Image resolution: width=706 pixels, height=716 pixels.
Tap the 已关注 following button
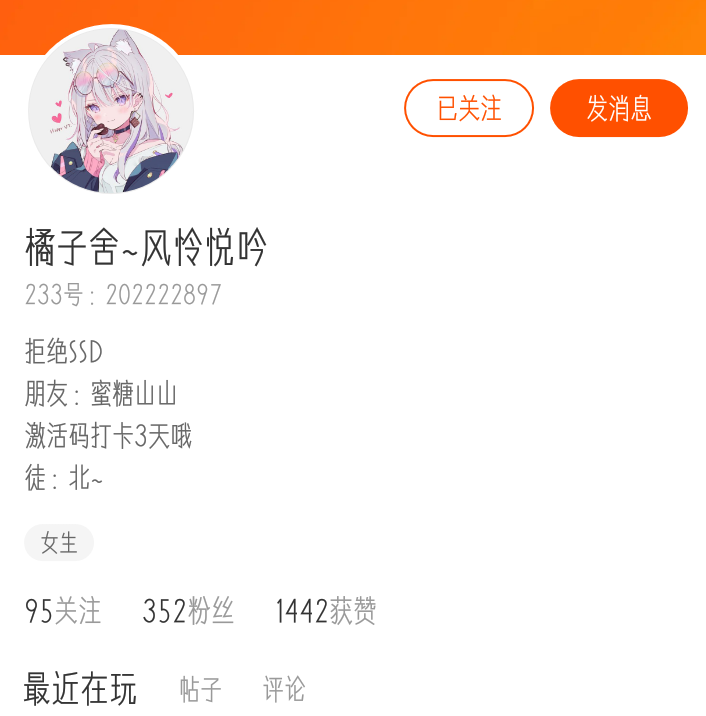click(469, 108)
